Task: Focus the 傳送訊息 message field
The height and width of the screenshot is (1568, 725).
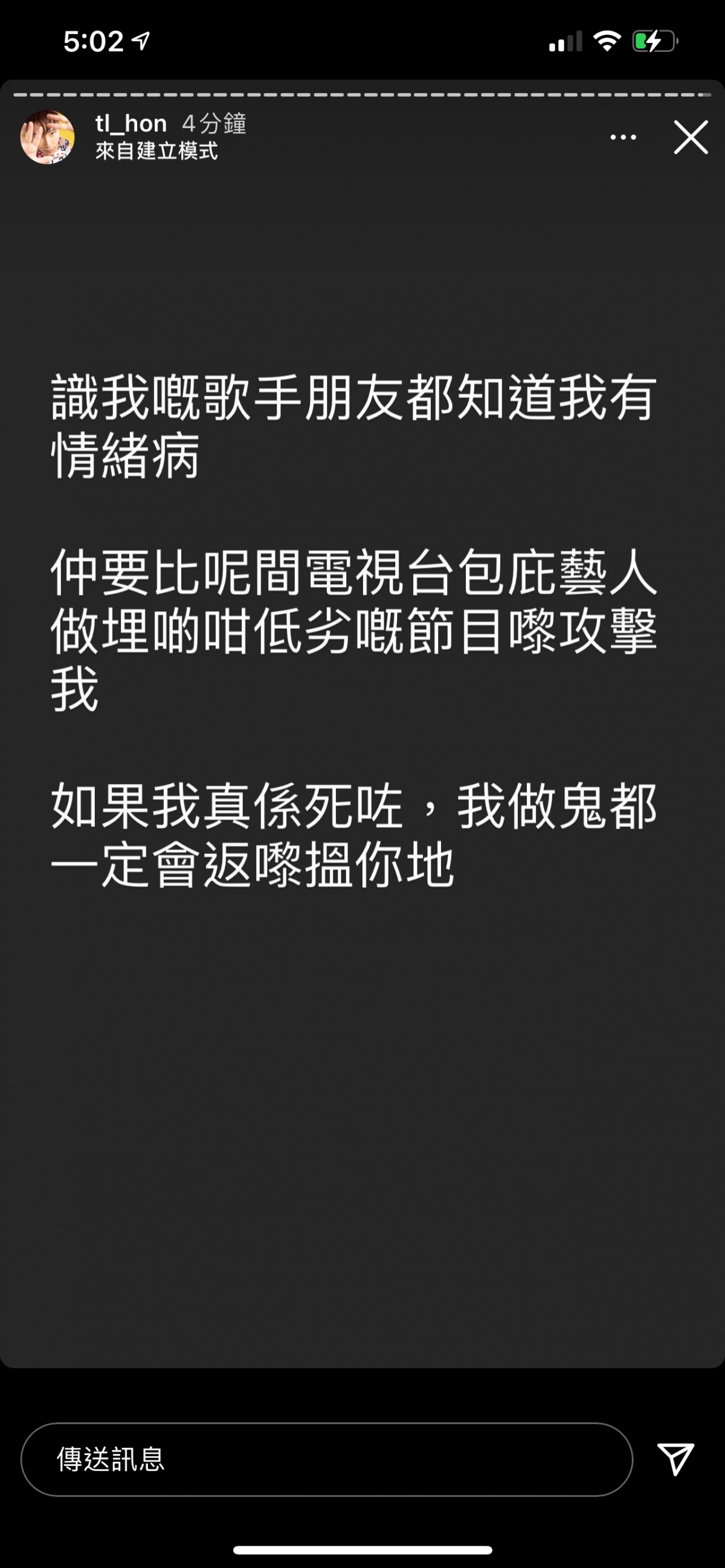Action: [326, 1459]
